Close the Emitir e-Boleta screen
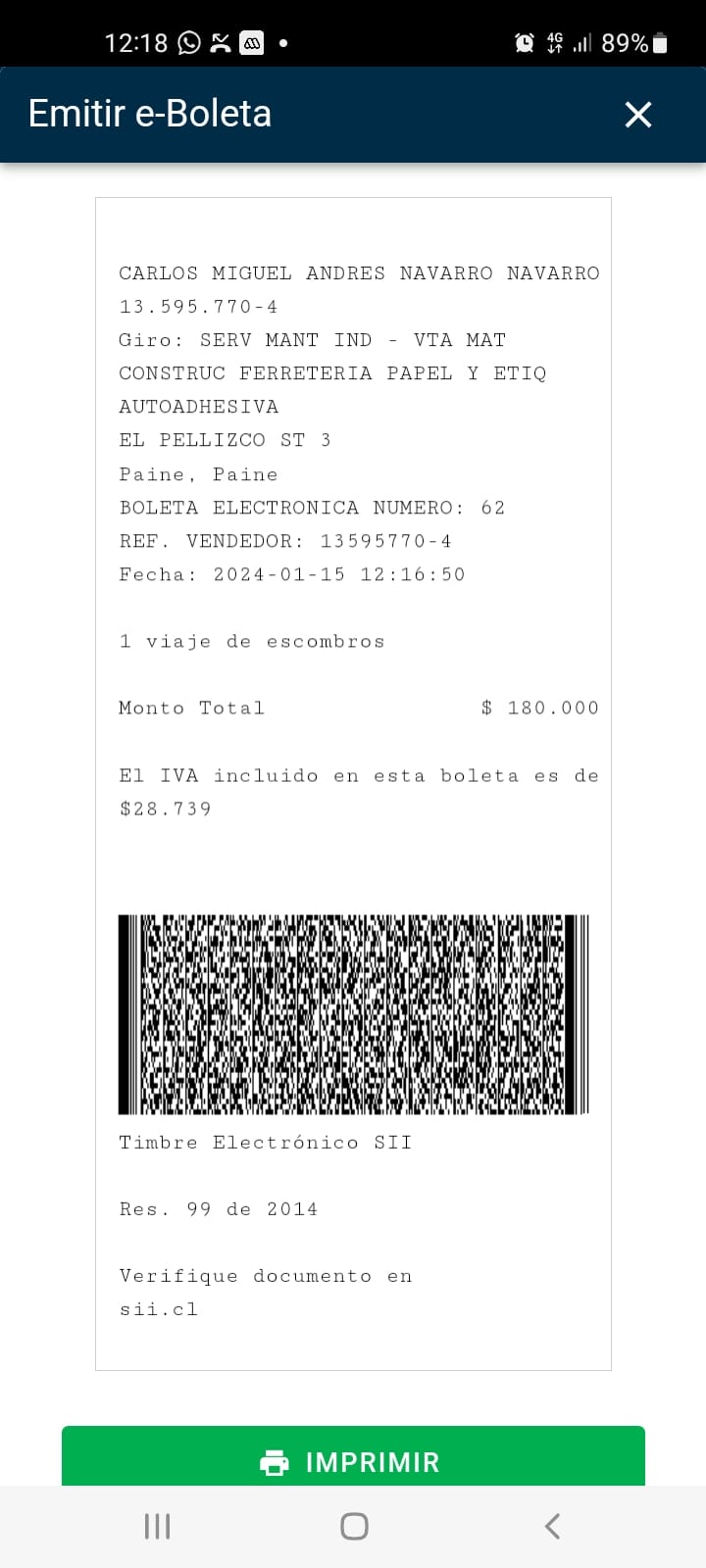The height and width of the screenshot is (1568, 706). [x=638, y=115]
